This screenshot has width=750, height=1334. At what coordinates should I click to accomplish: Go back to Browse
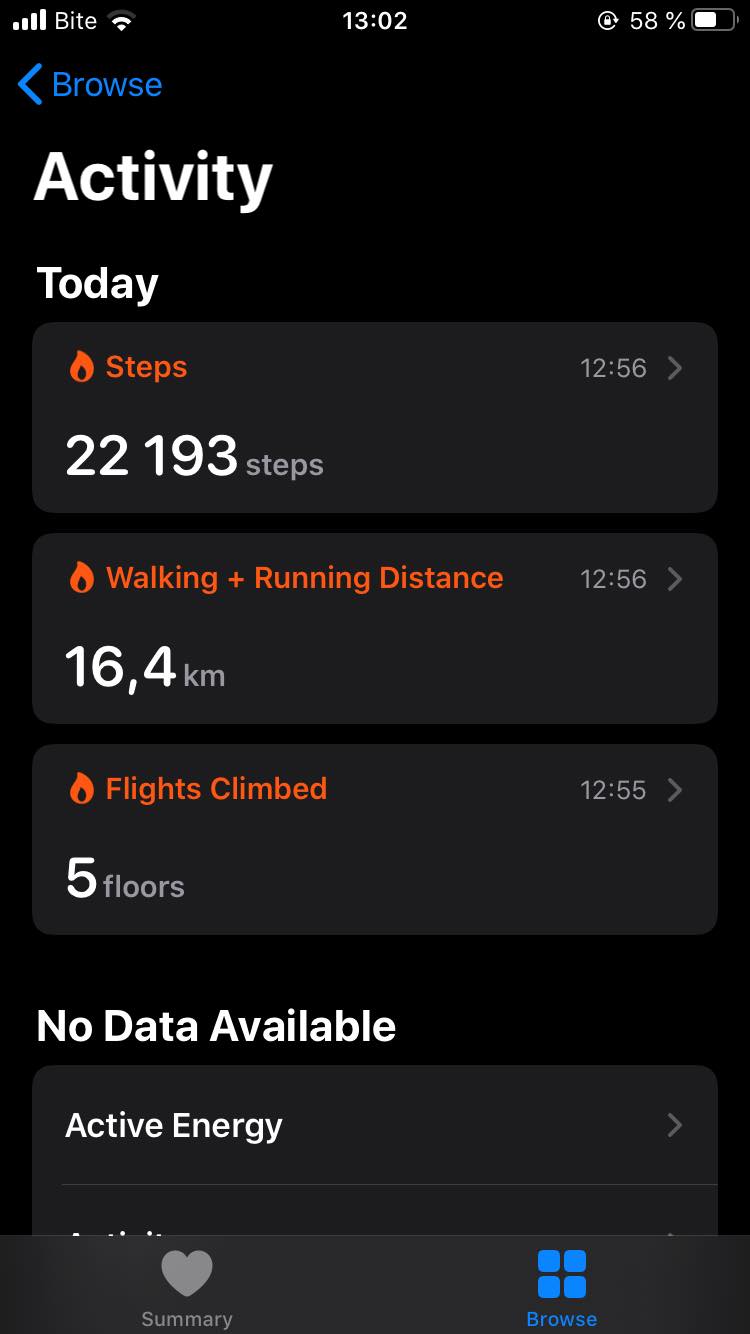[90, 85]
